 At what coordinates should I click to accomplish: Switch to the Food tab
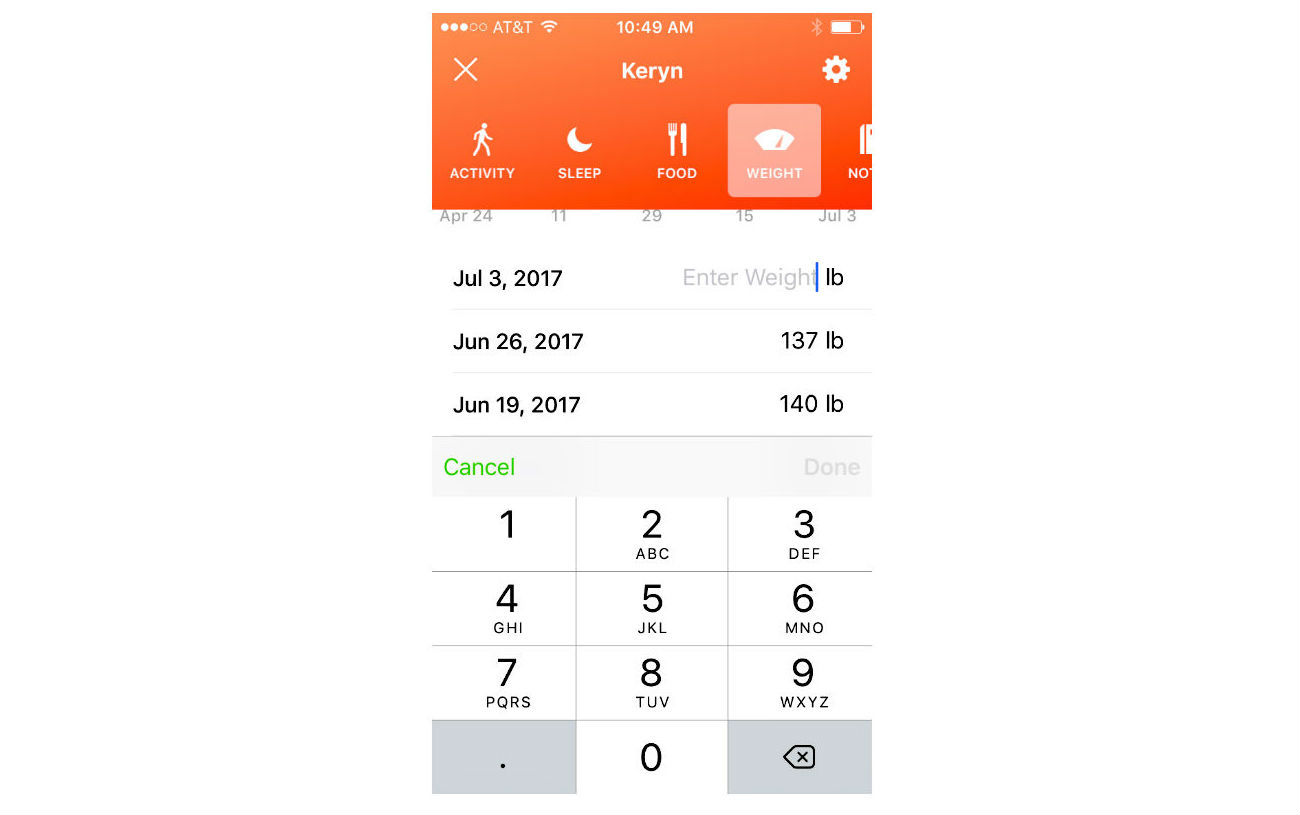coord(677,152)
